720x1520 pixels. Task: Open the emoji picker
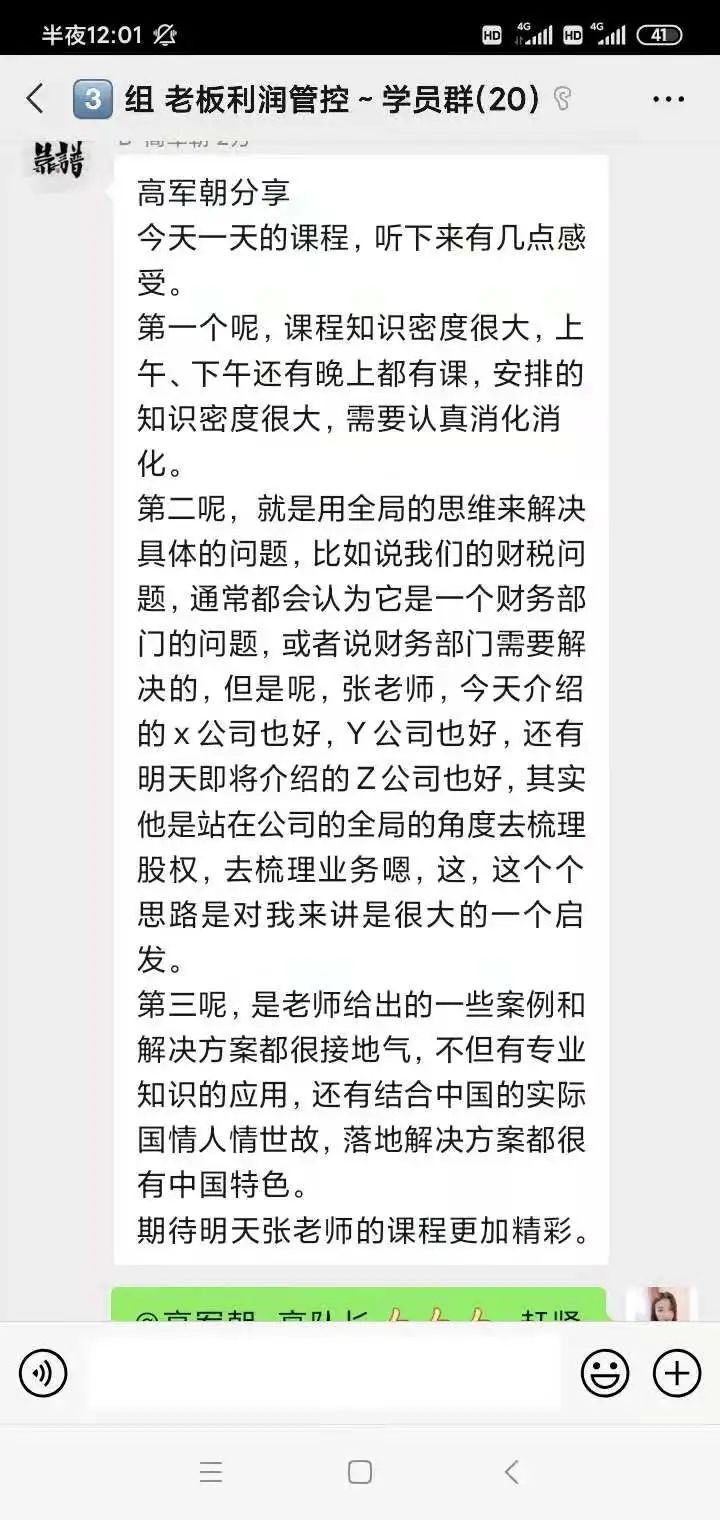tap(605, 1373)
